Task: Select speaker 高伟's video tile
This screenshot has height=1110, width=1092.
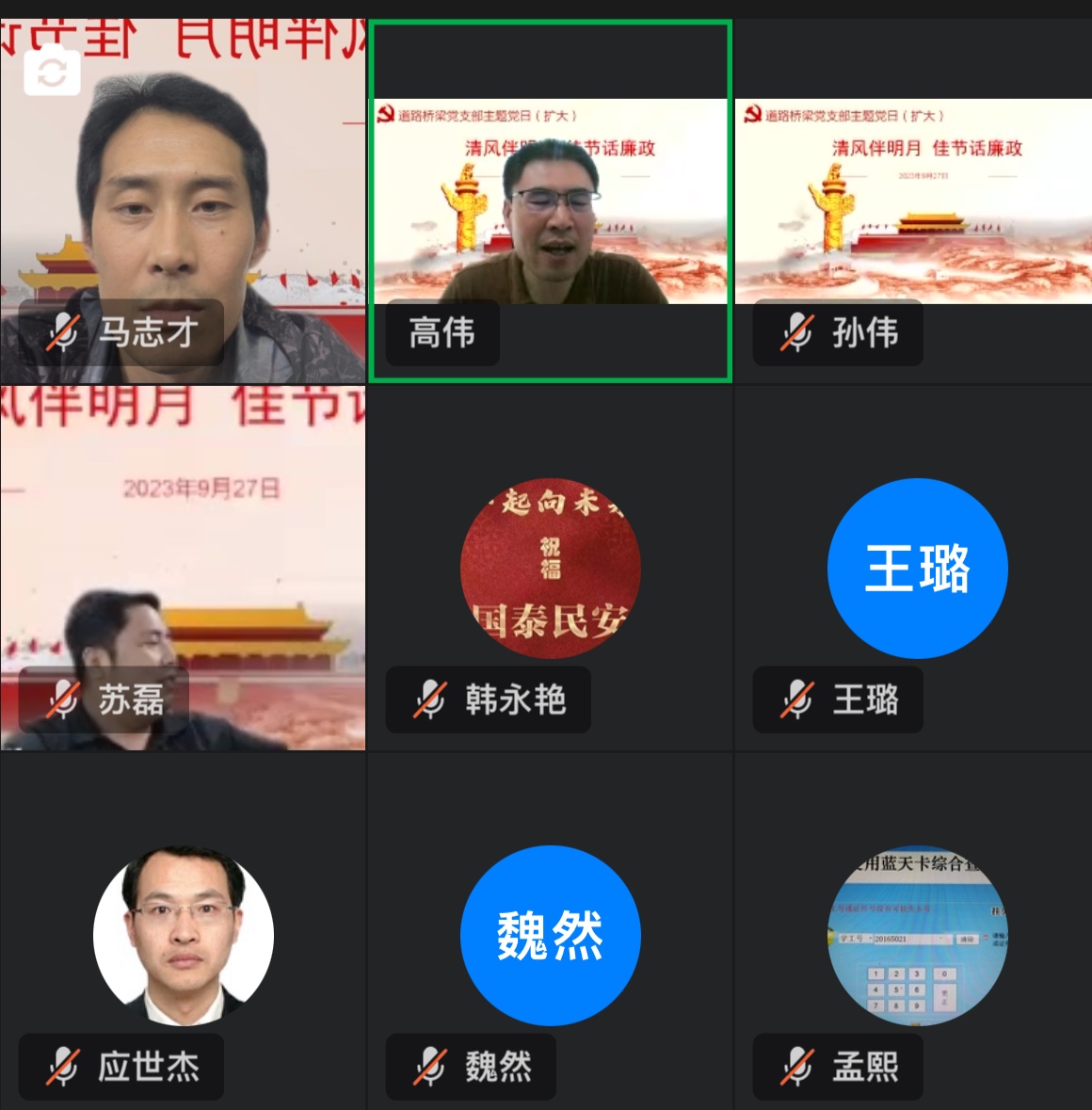Action: [x=550, y=202]
